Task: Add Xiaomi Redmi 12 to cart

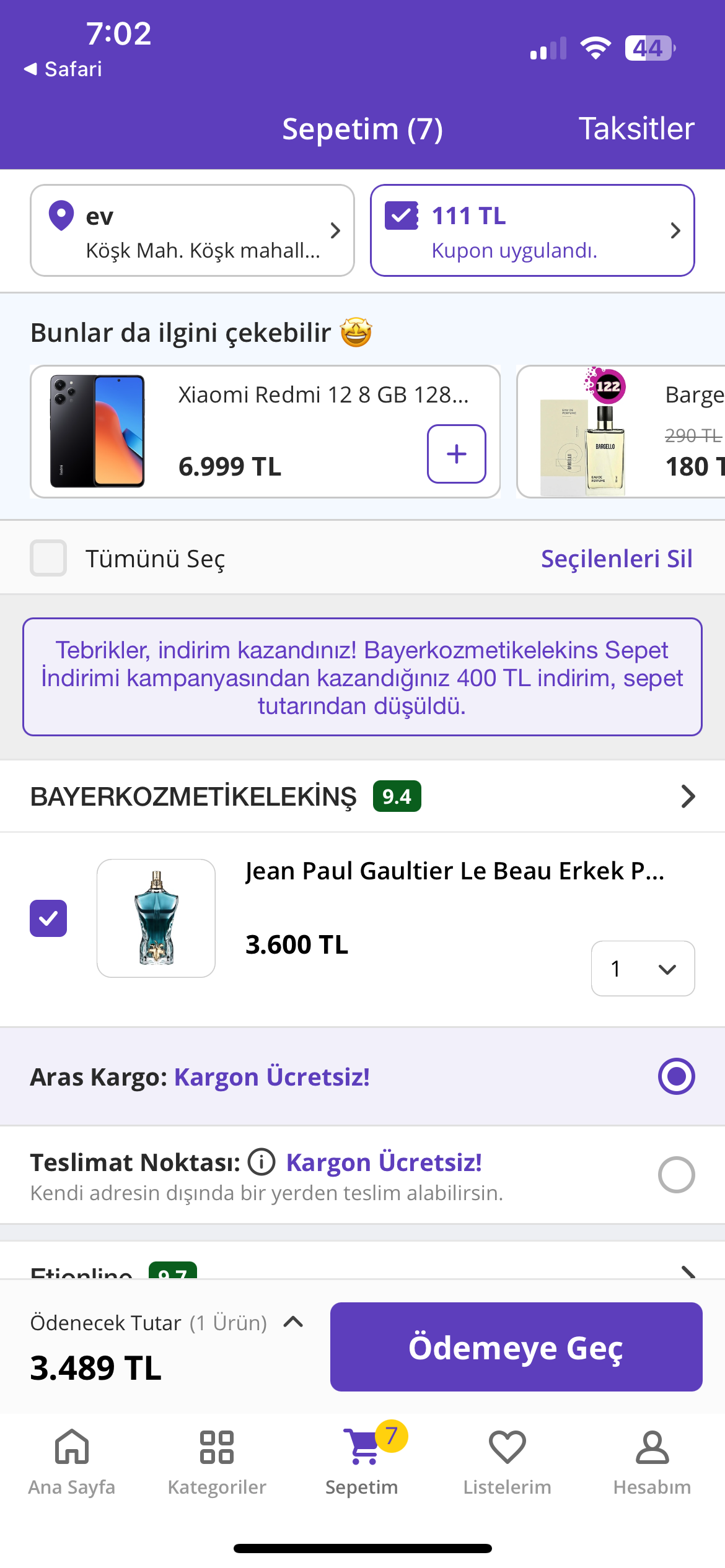Action: (456, 454)
